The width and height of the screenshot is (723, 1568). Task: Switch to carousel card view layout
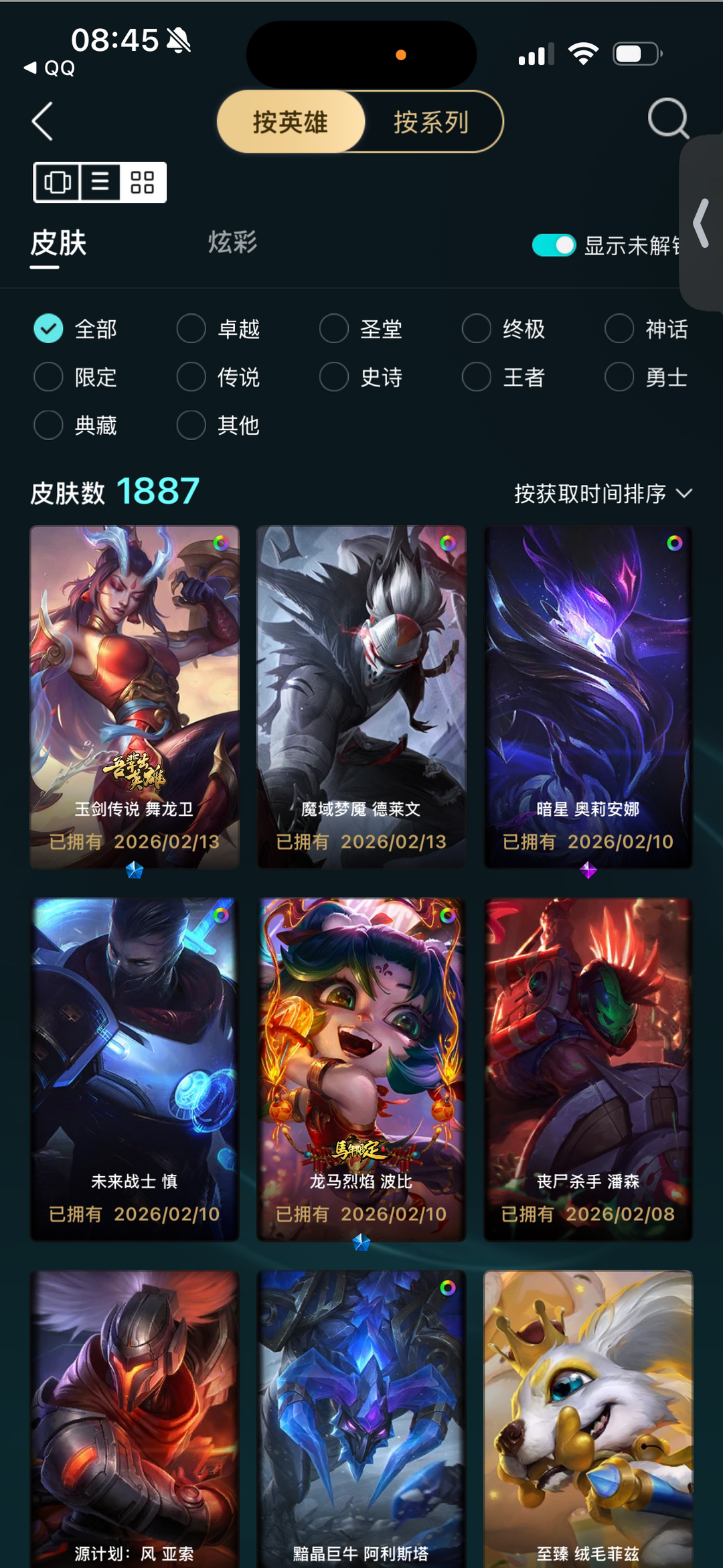tap(57, 182)
